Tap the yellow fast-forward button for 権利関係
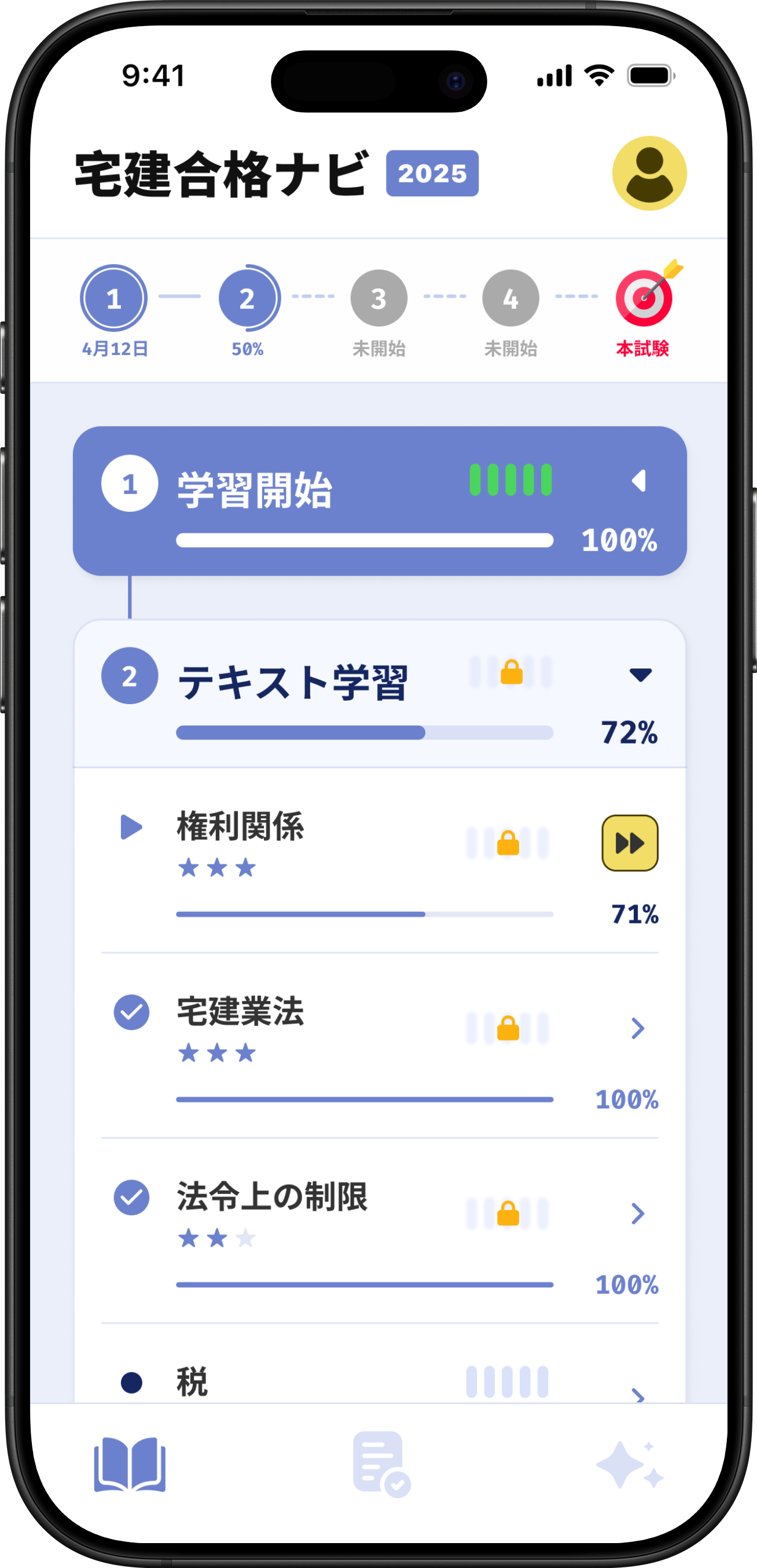 (x=629, y=843)
